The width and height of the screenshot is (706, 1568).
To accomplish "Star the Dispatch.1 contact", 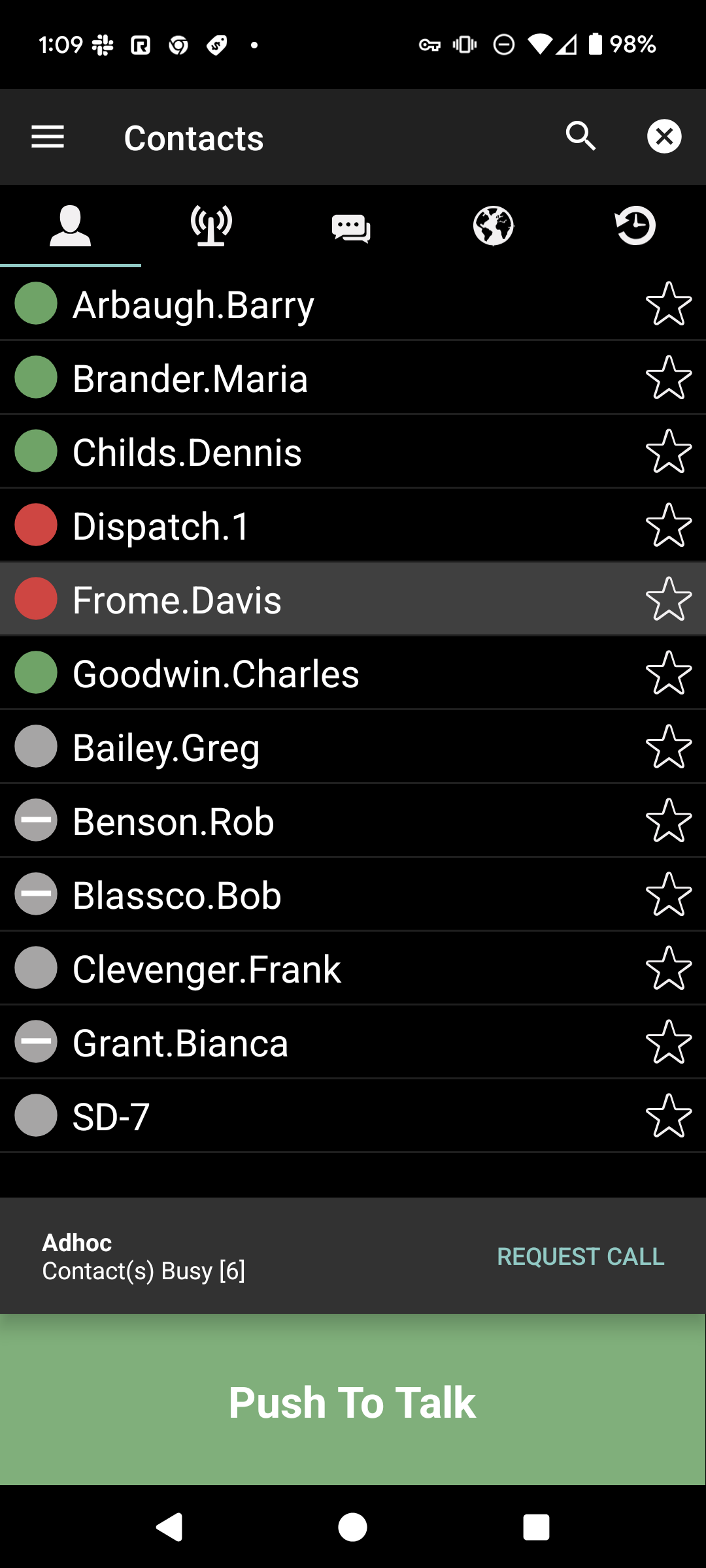I will [669, 525].
